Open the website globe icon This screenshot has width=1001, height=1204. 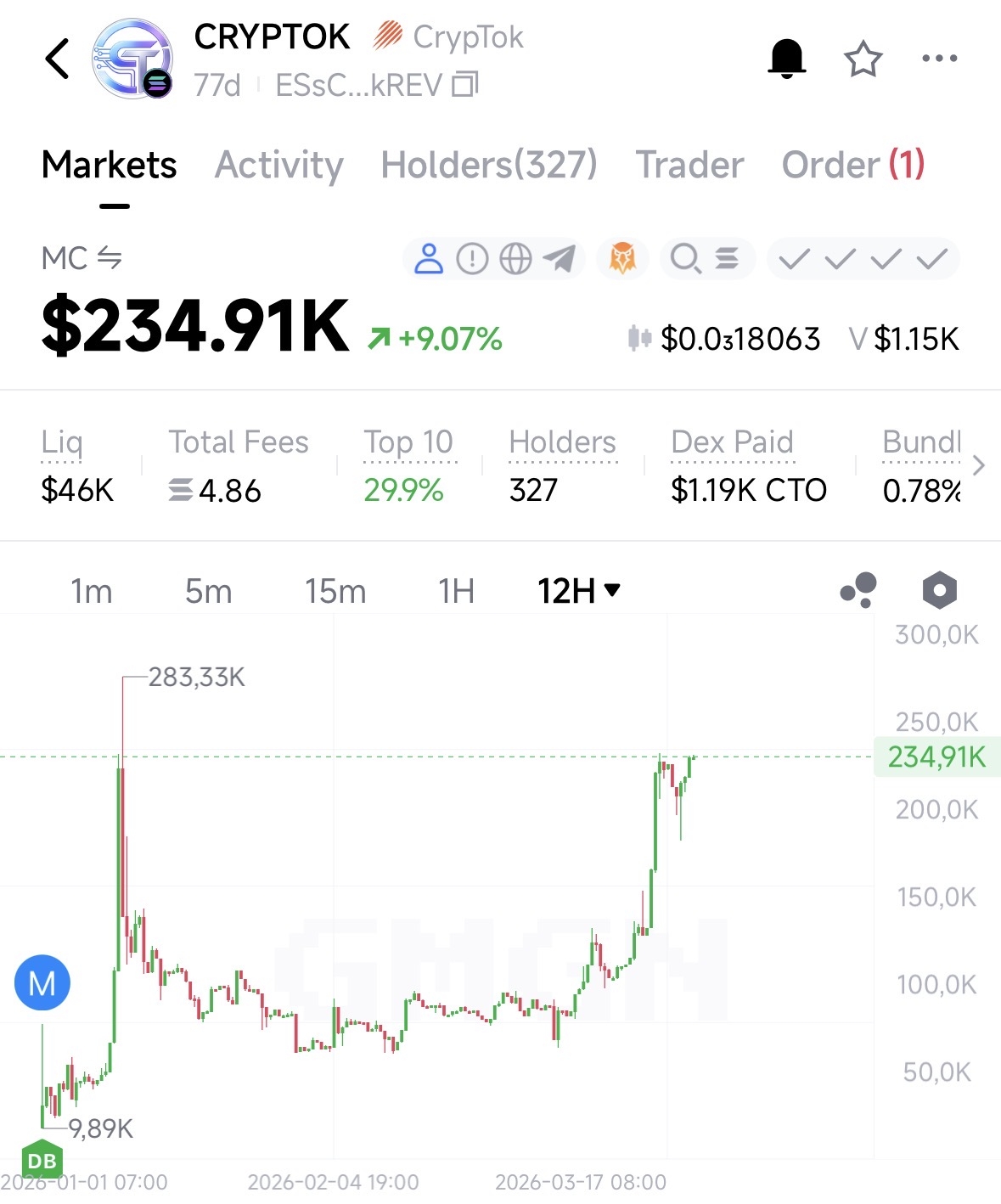coord(515,258)
